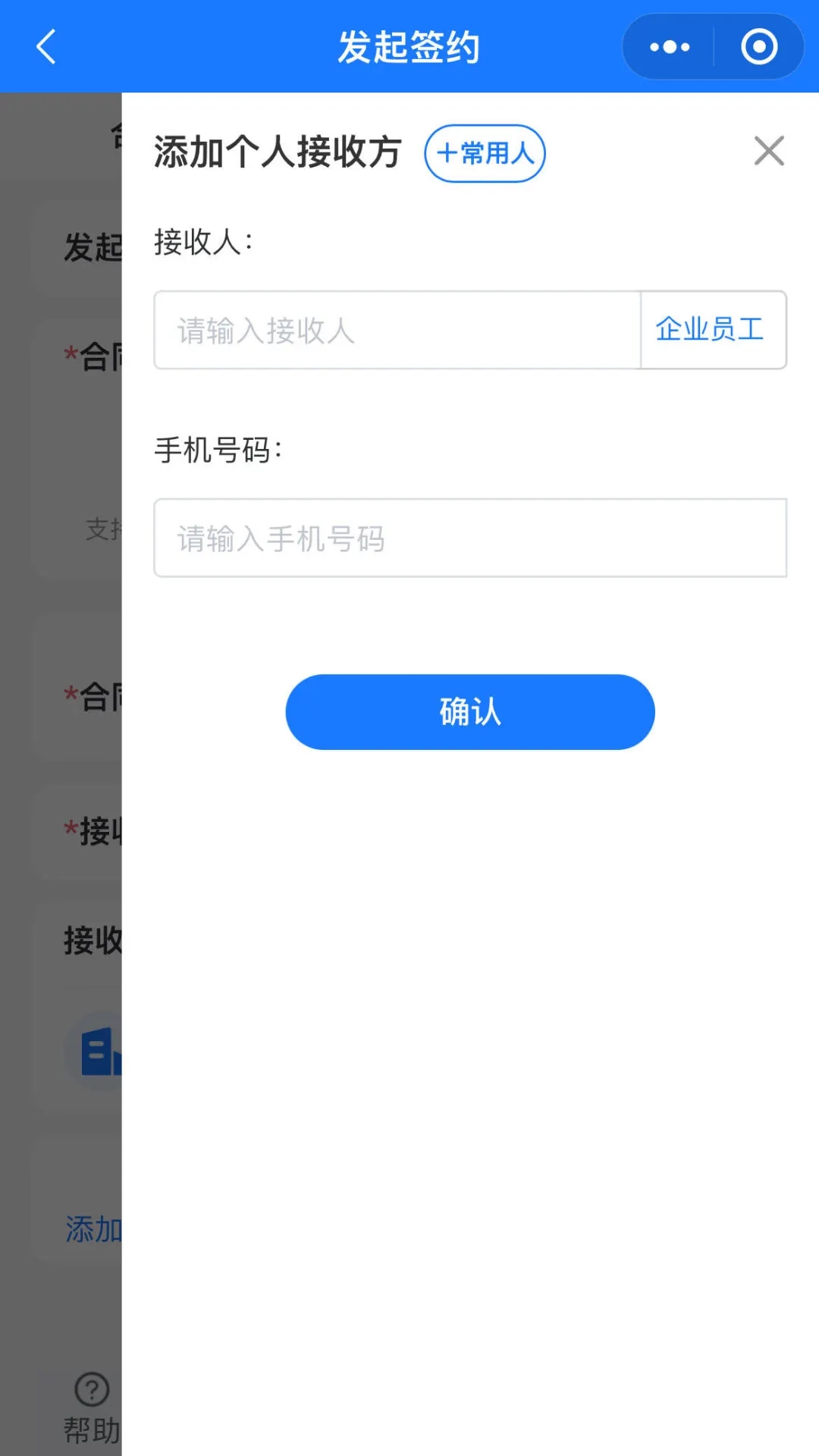The image size is (819, 1456).
Task: Dismiss the 添加个人接收方 panel
Action: 769,151
